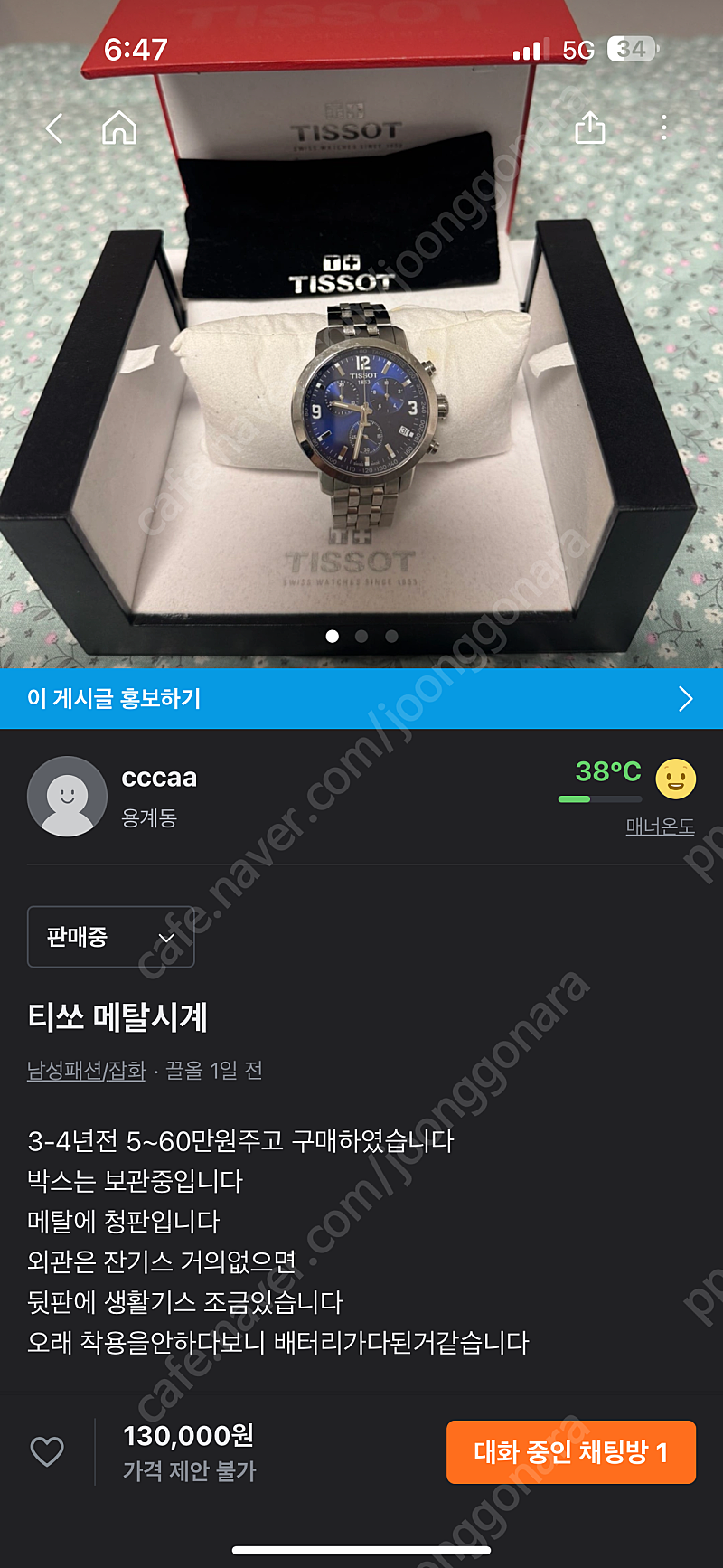Go back with the arrow icon

(54, 128)
